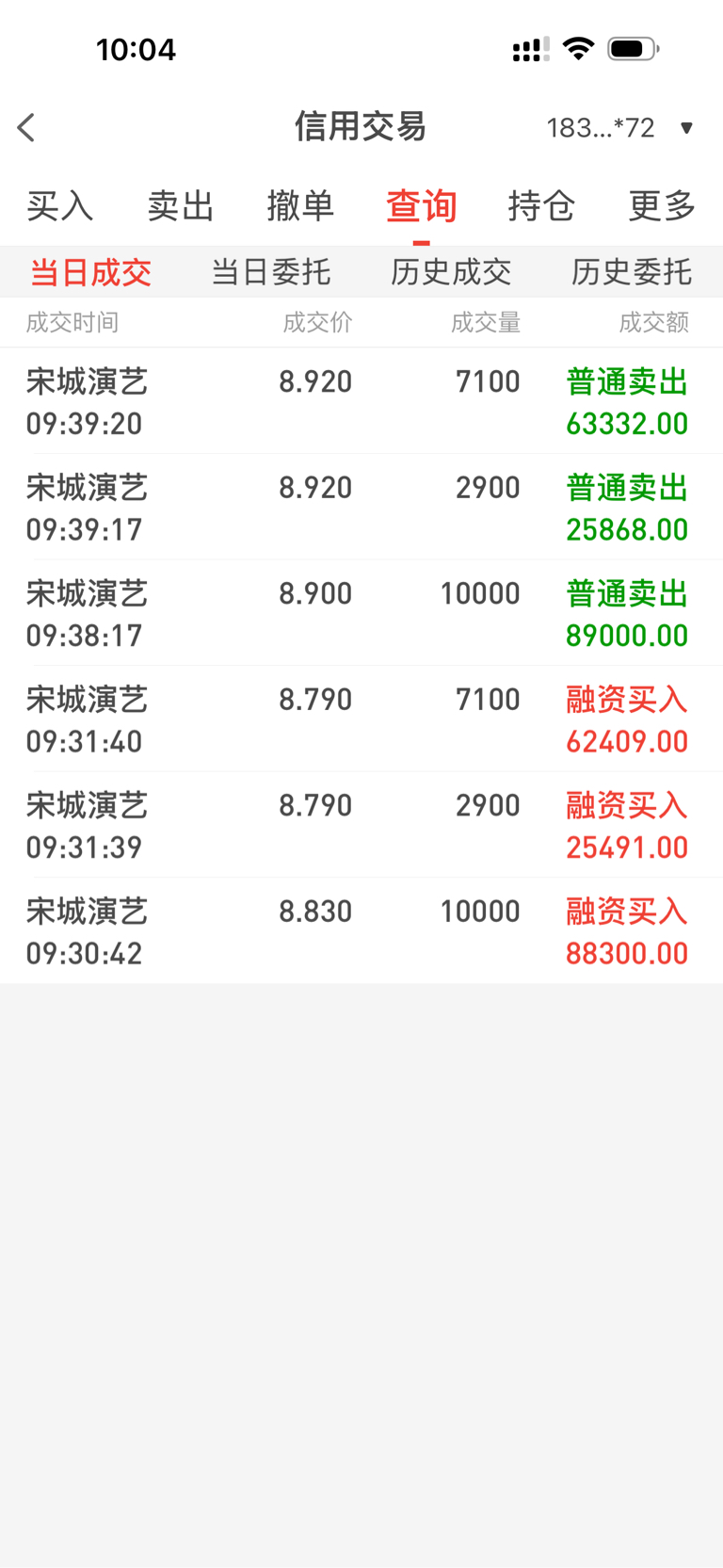View 历史委托 sub-tab
Image resolution: width=723 pixels, height=1568 pixels.
click(632, 272)
